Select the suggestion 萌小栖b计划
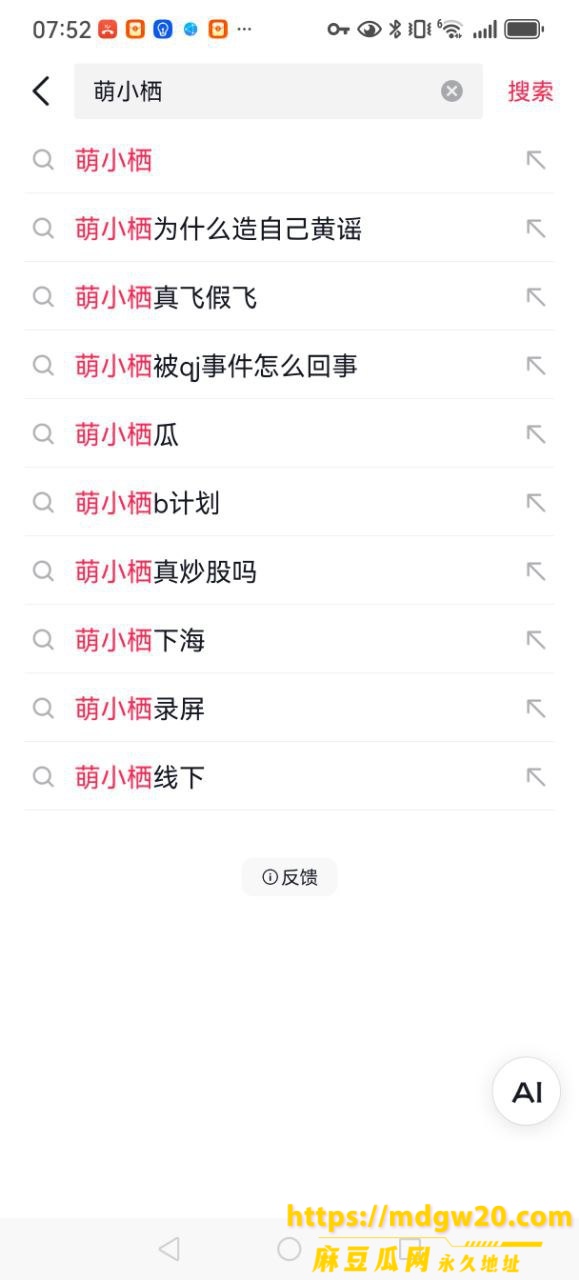 289,502
